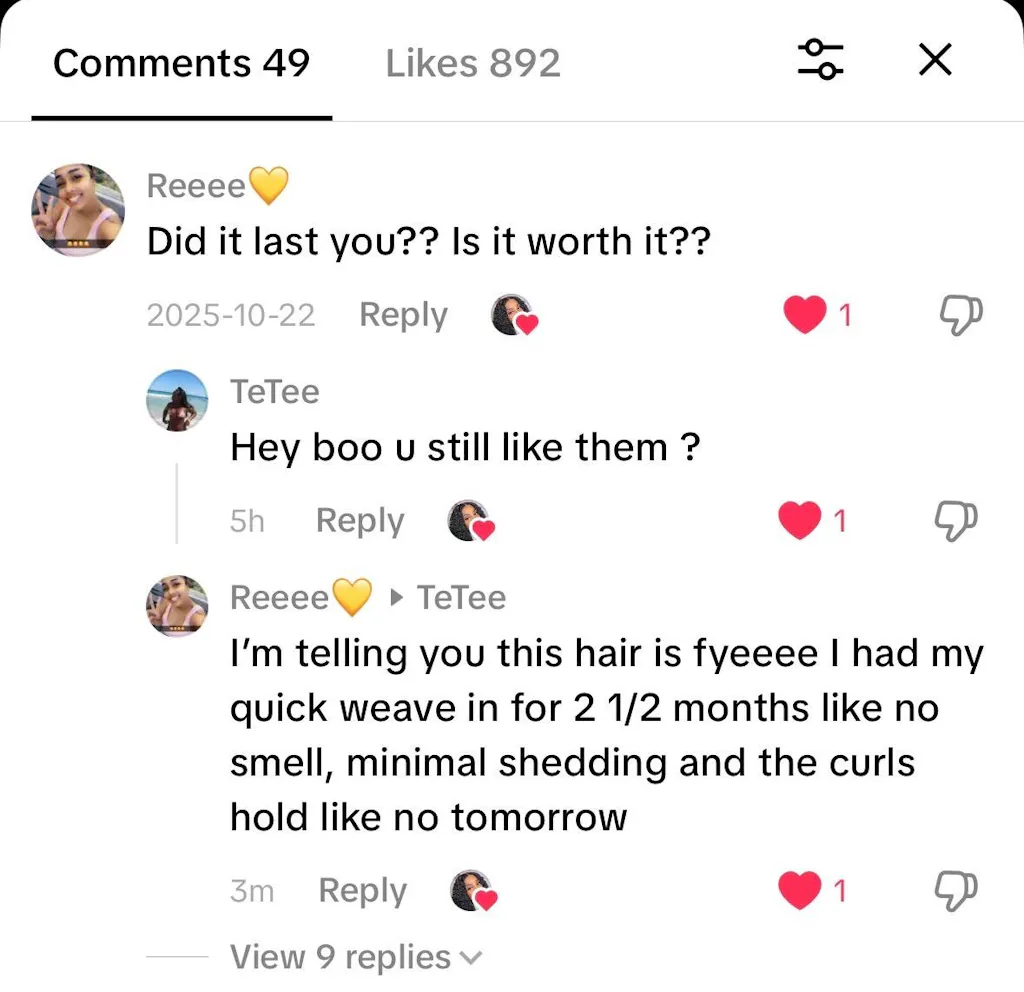
Task: Open the comment filter settings icon
Action: tap(820, 60)
